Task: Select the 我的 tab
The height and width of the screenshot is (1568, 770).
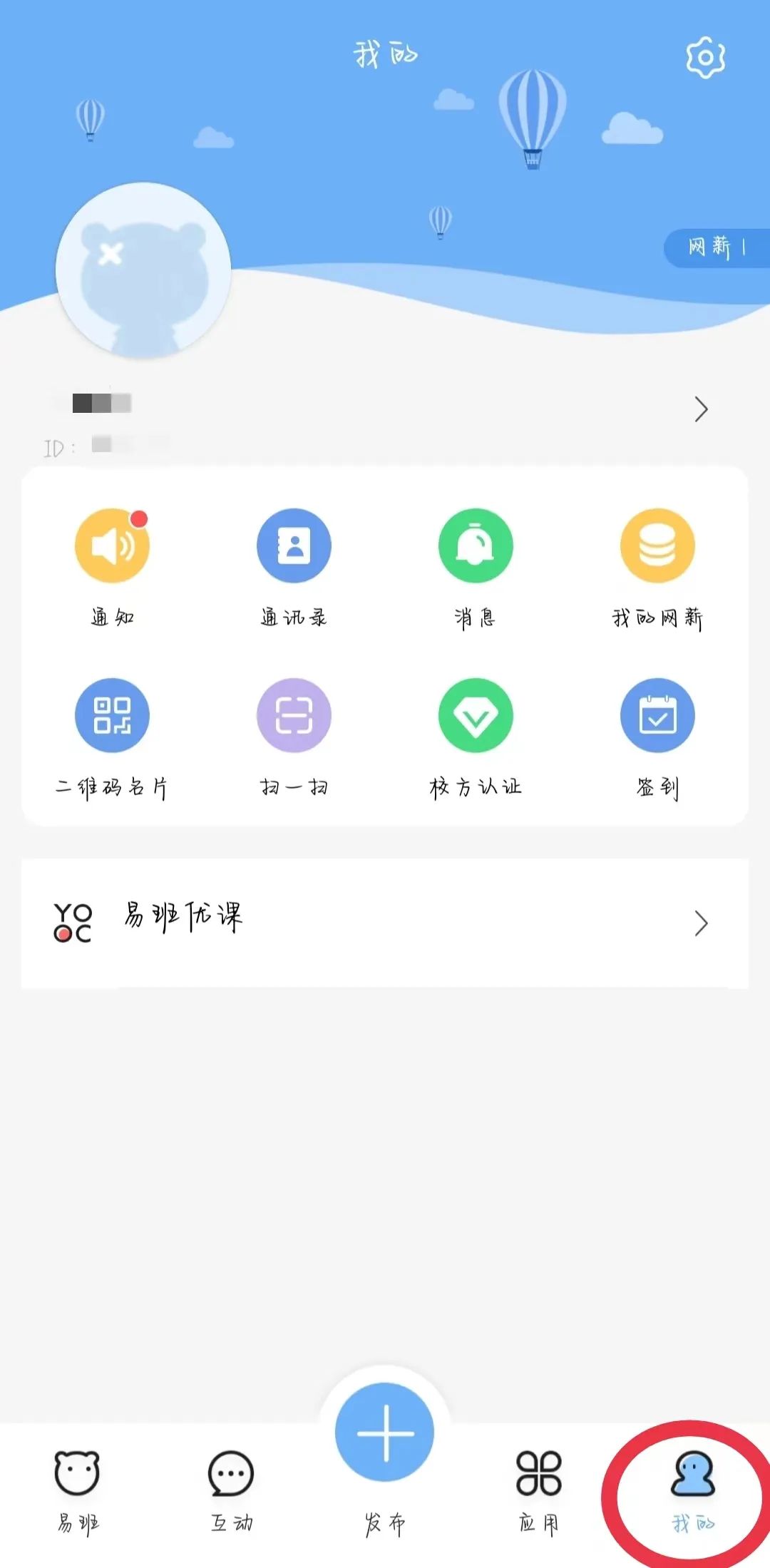Action: (x=692, y=1489)
